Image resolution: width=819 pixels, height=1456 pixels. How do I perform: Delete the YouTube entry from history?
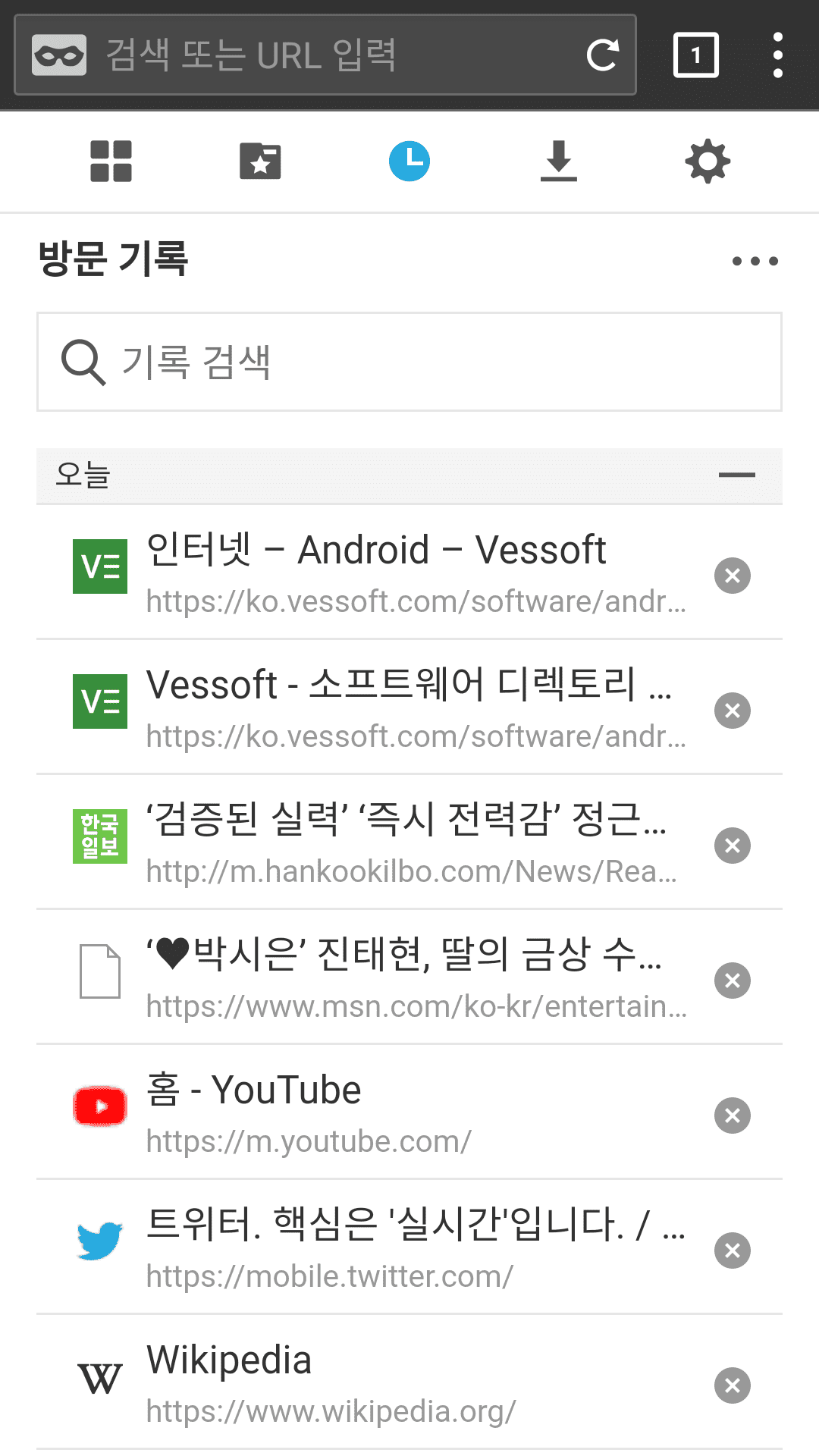click(x=733, y=1116)
